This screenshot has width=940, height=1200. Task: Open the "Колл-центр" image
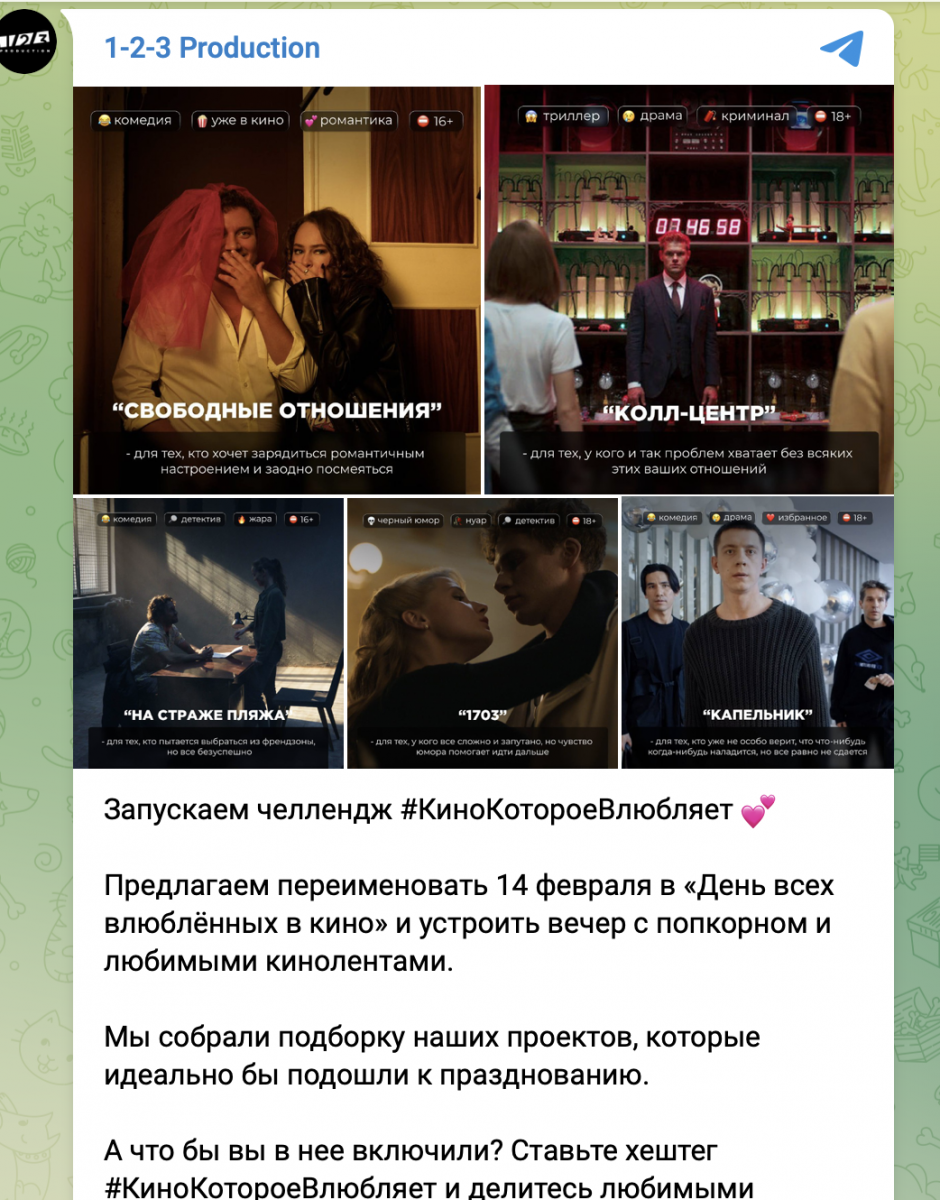tap(689, 290)
